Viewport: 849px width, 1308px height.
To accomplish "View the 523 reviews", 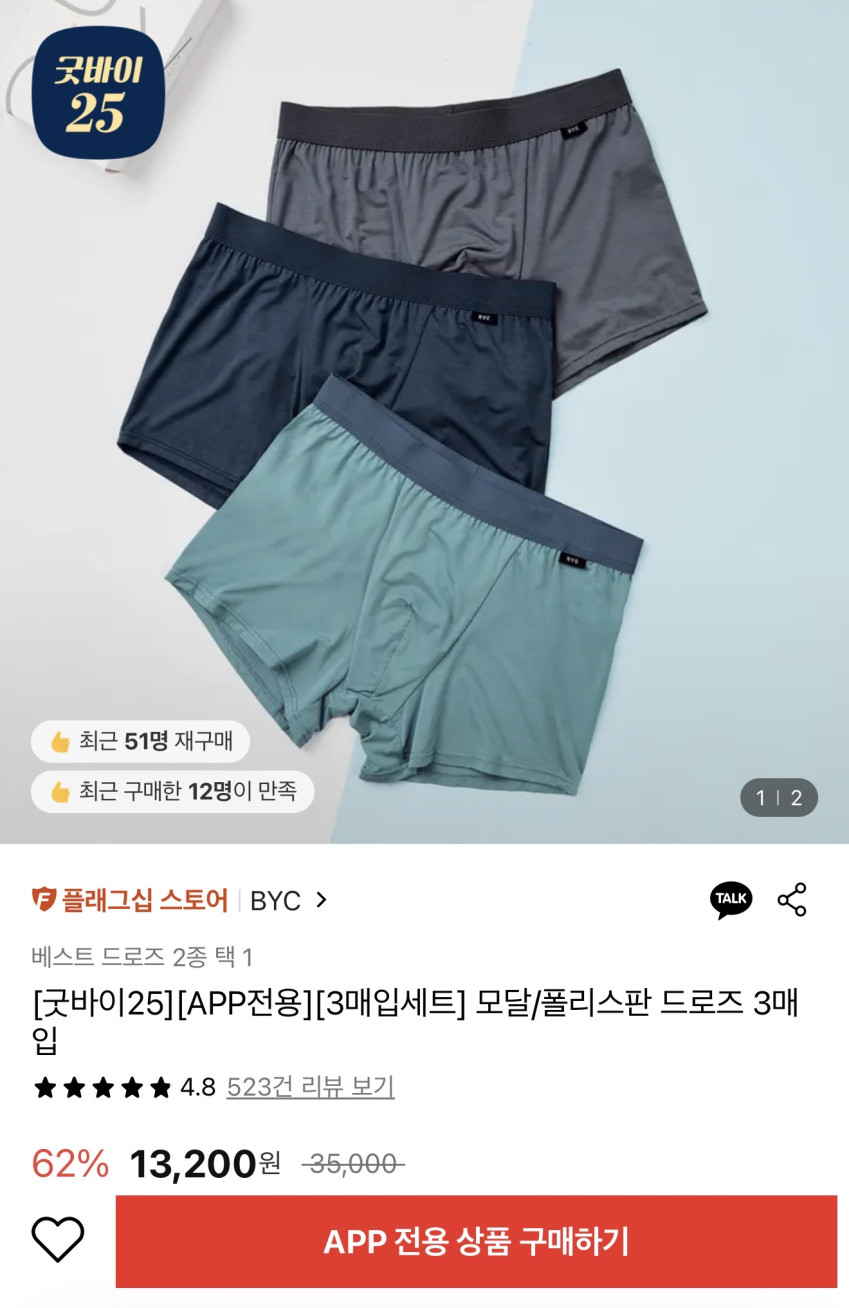I will (x=310, y=1087).
